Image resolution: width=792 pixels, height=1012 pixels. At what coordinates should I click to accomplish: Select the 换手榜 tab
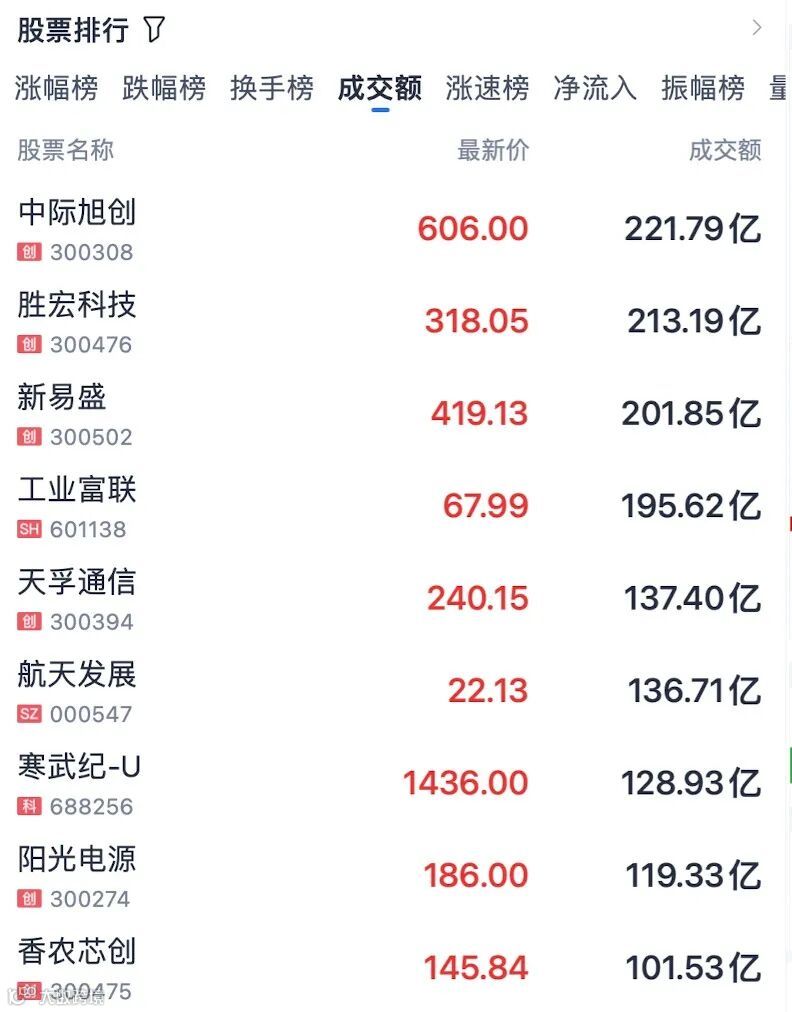pyautogui.click(x=272, y=89)
